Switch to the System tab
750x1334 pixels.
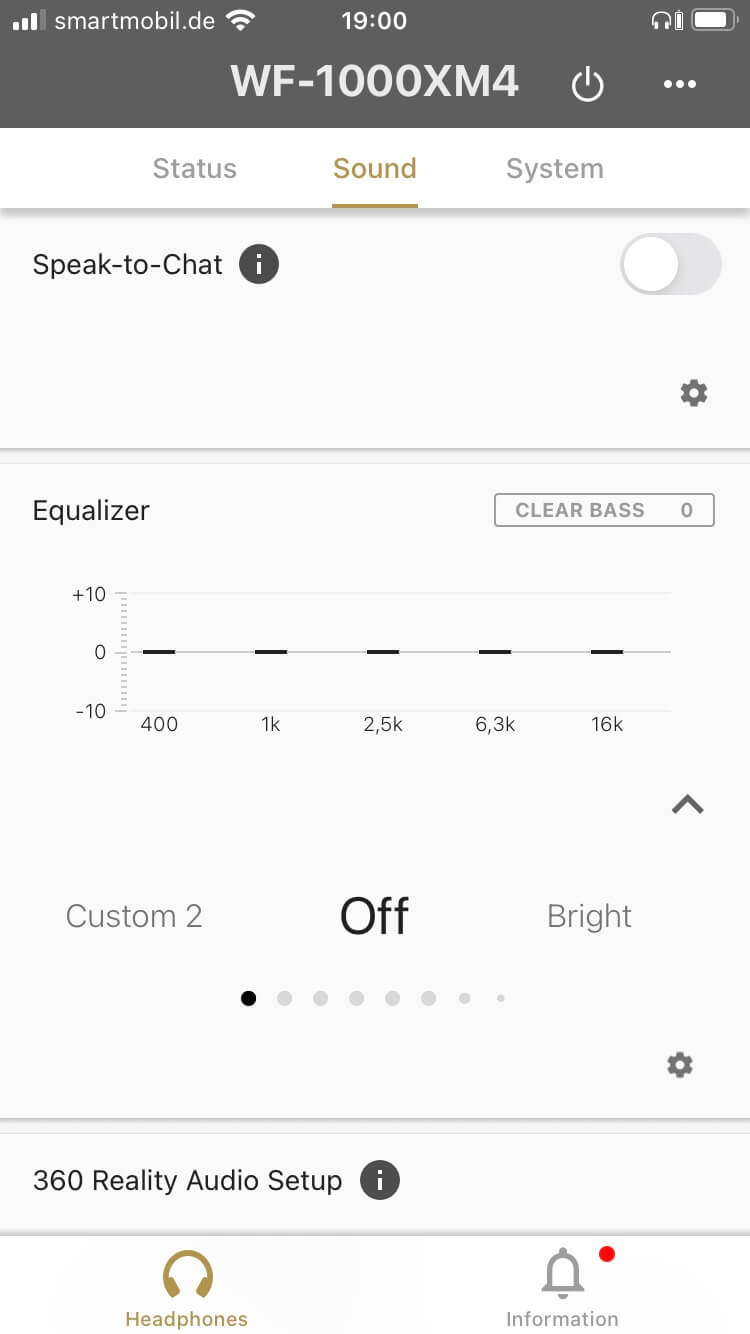(554, 168)
